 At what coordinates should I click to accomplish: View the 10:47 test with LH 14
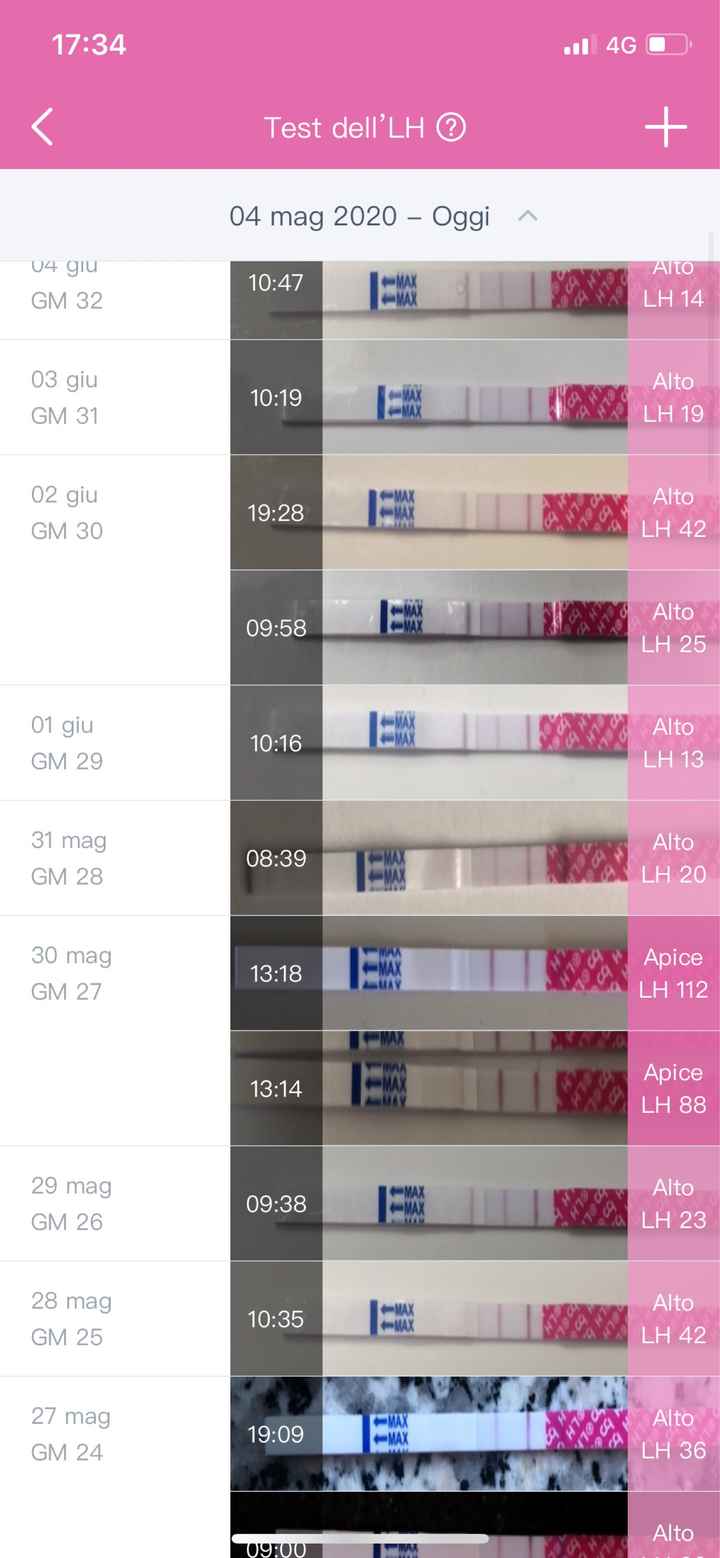tap(474, 296)
